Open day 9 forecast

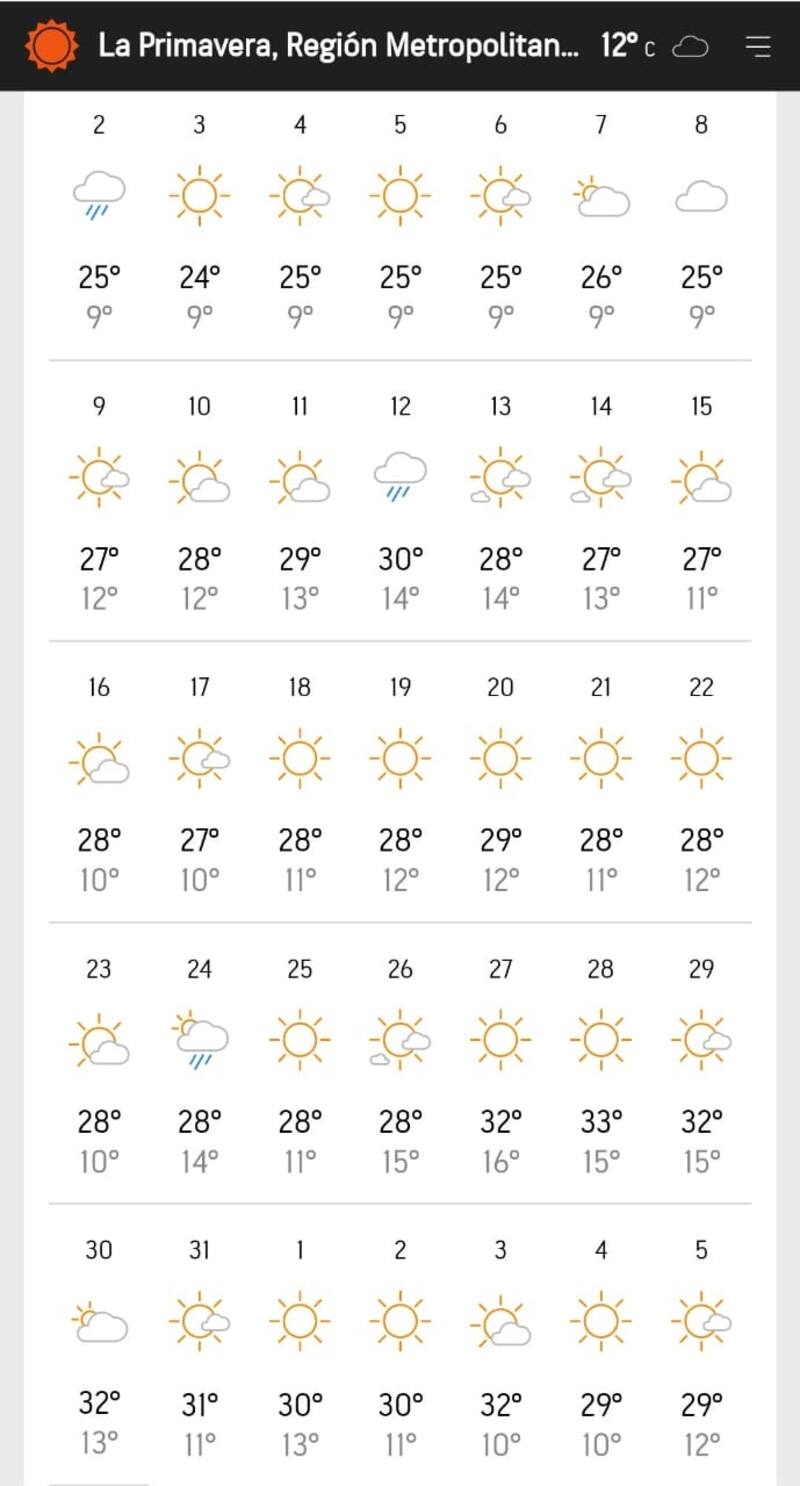click(99, 500)
